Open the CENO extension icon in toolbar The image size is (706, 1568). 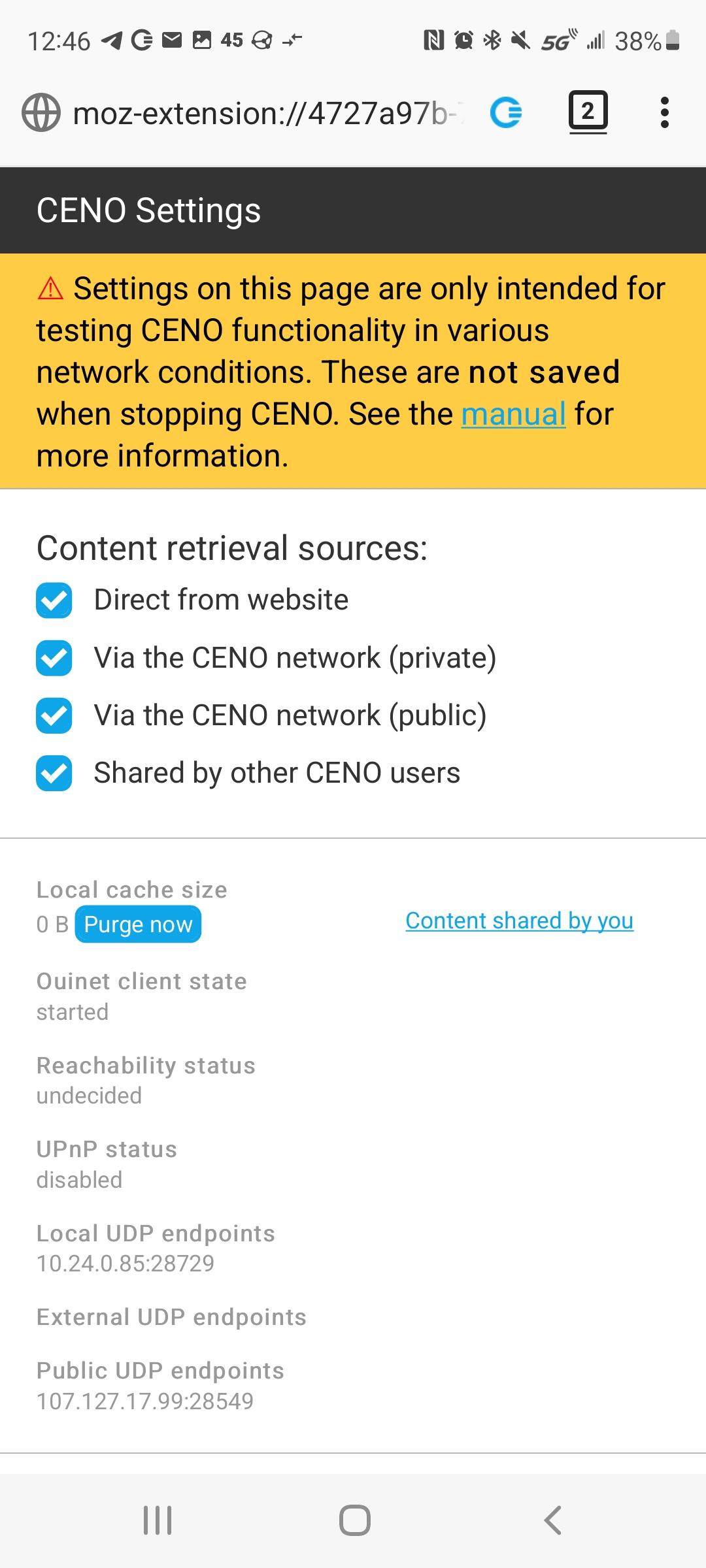tap(506, 112)
